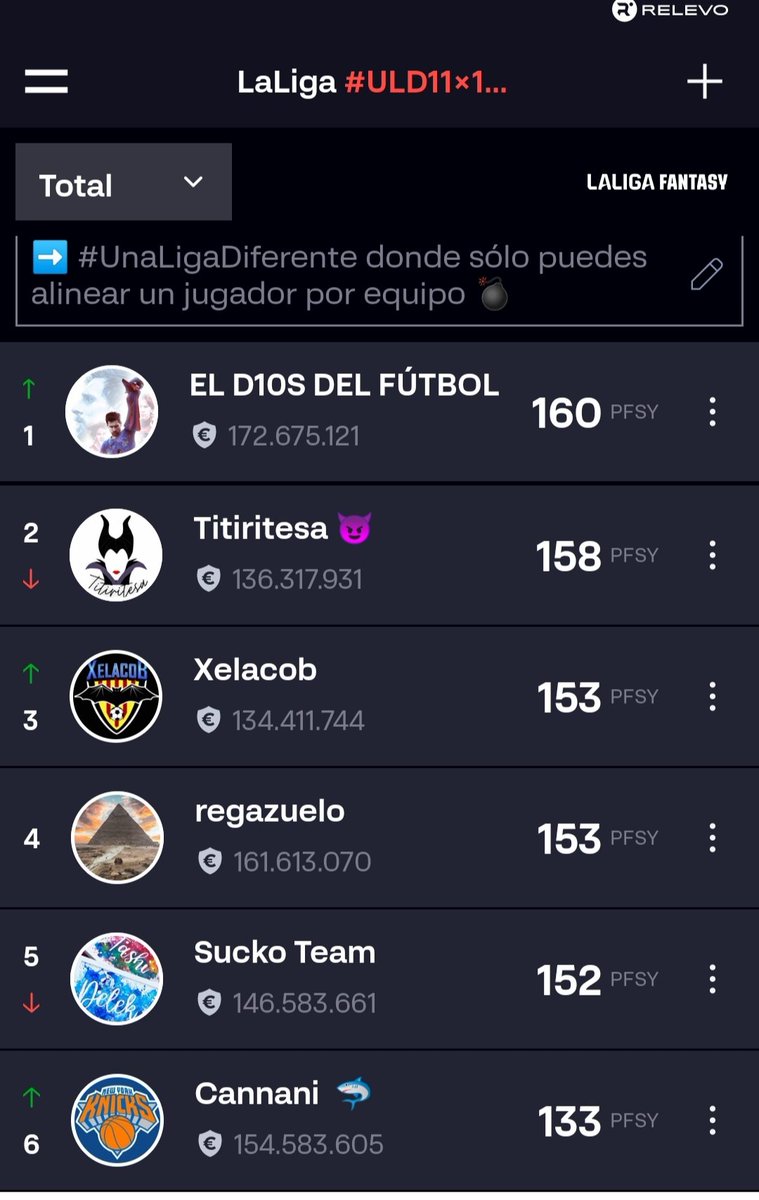The width and height of the screenshot is (759, 1200).
Task: Edit the league description with the pencil
Action: click(x=706, y=274)
